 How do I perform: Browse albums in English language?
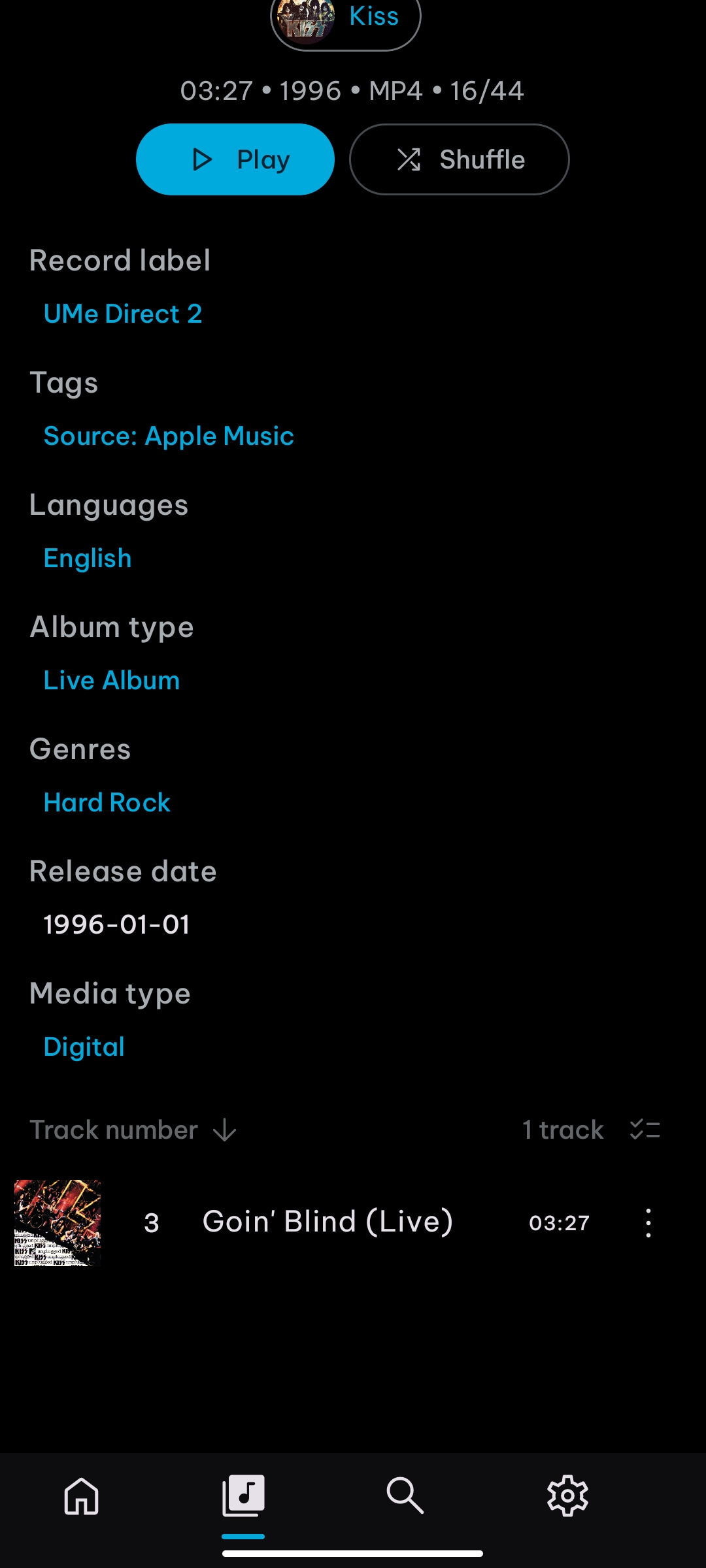click(x=88, y=558)
